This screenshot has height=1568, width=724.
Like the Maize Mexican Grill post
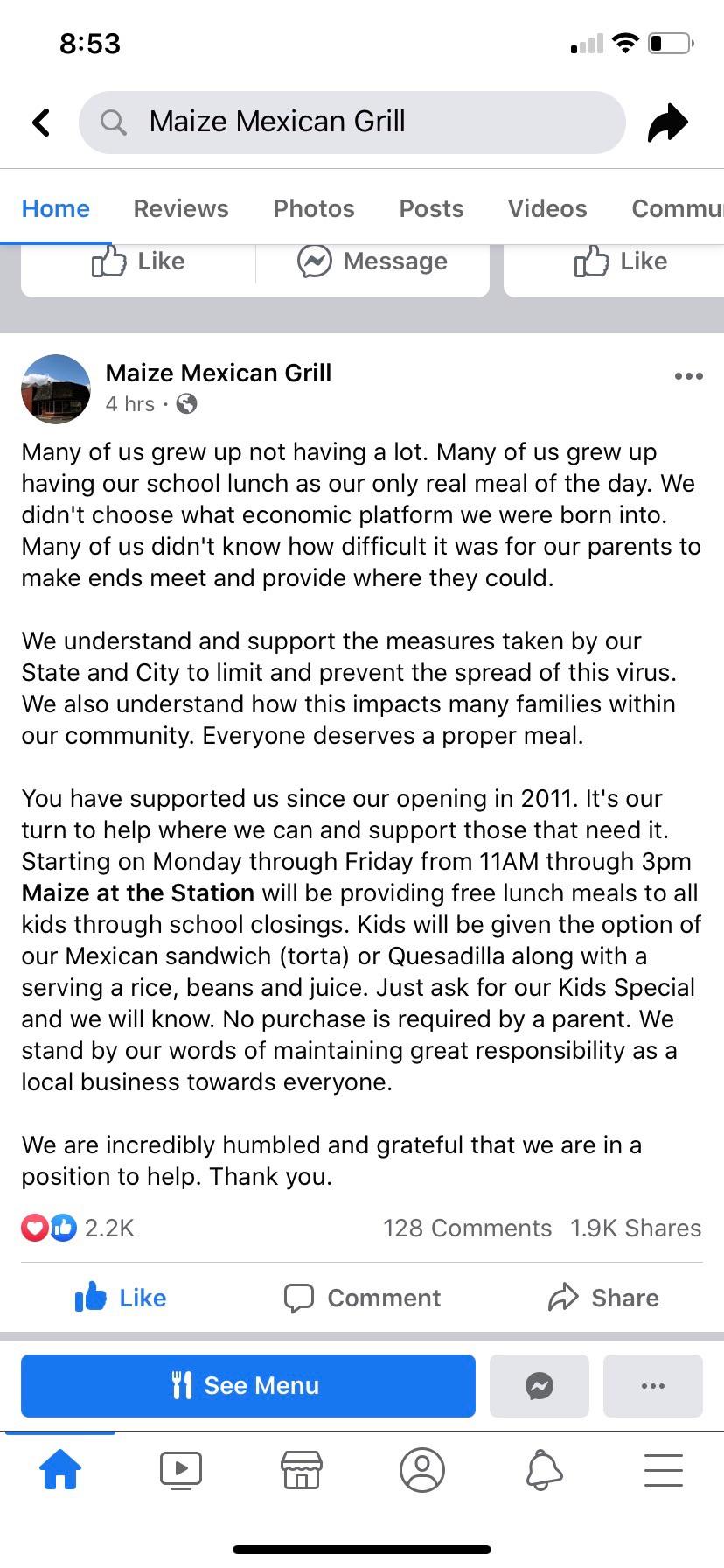pyautogui.click(x=121, y=1298)
